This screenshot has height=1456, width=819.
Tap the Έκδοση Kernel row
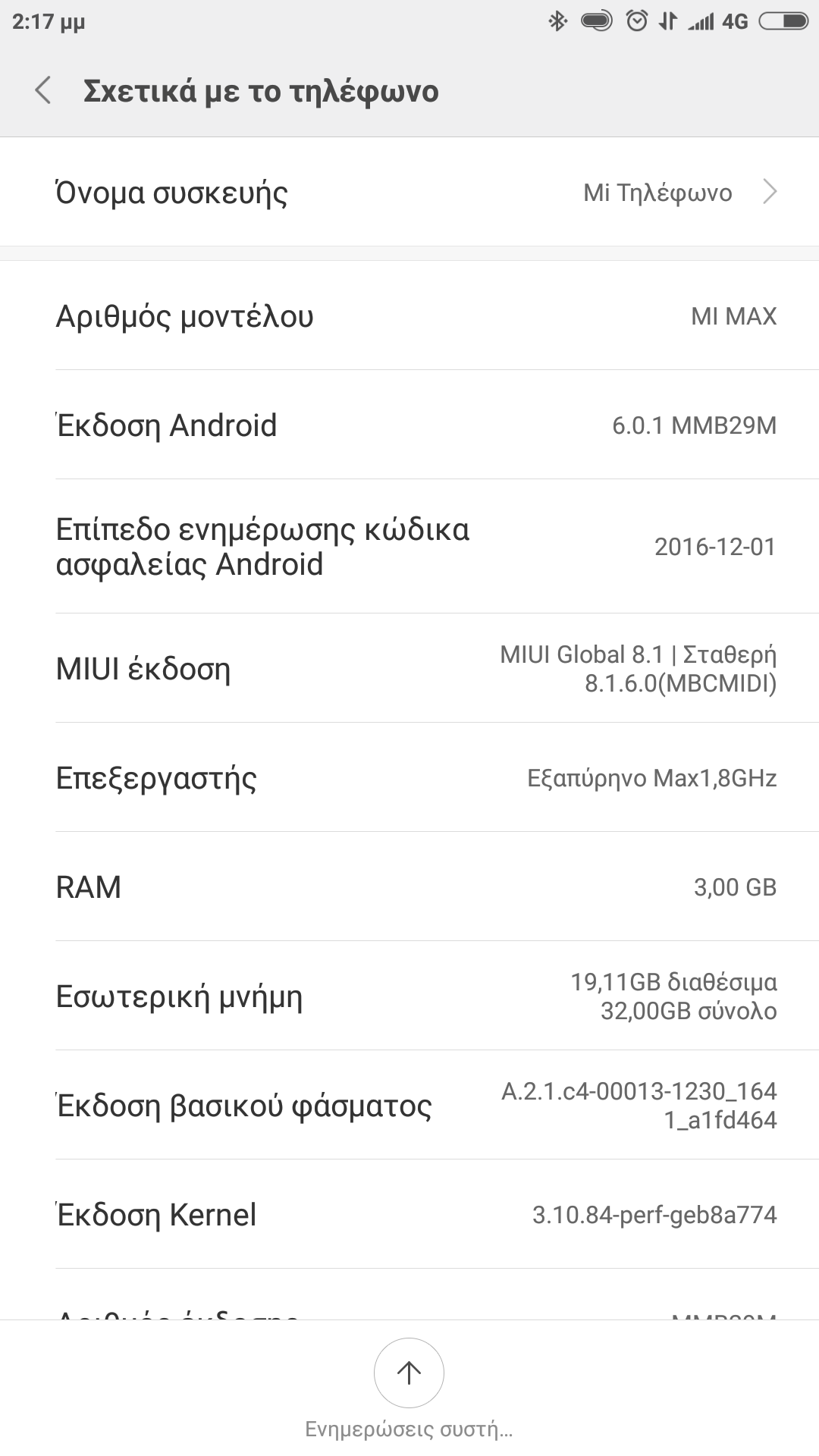click(x=409, y=1215)
